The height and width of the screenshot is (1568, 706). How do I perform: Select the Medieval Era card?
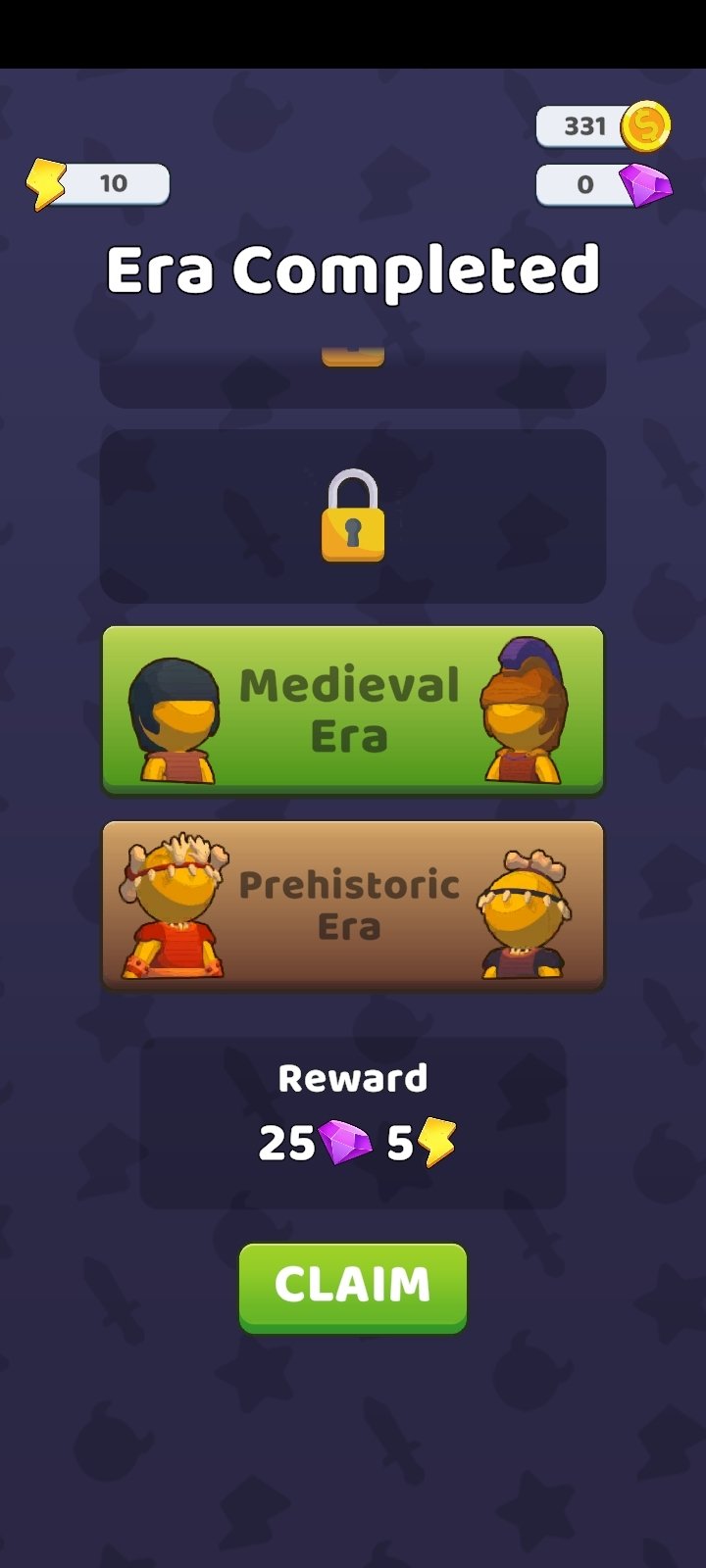353,709
